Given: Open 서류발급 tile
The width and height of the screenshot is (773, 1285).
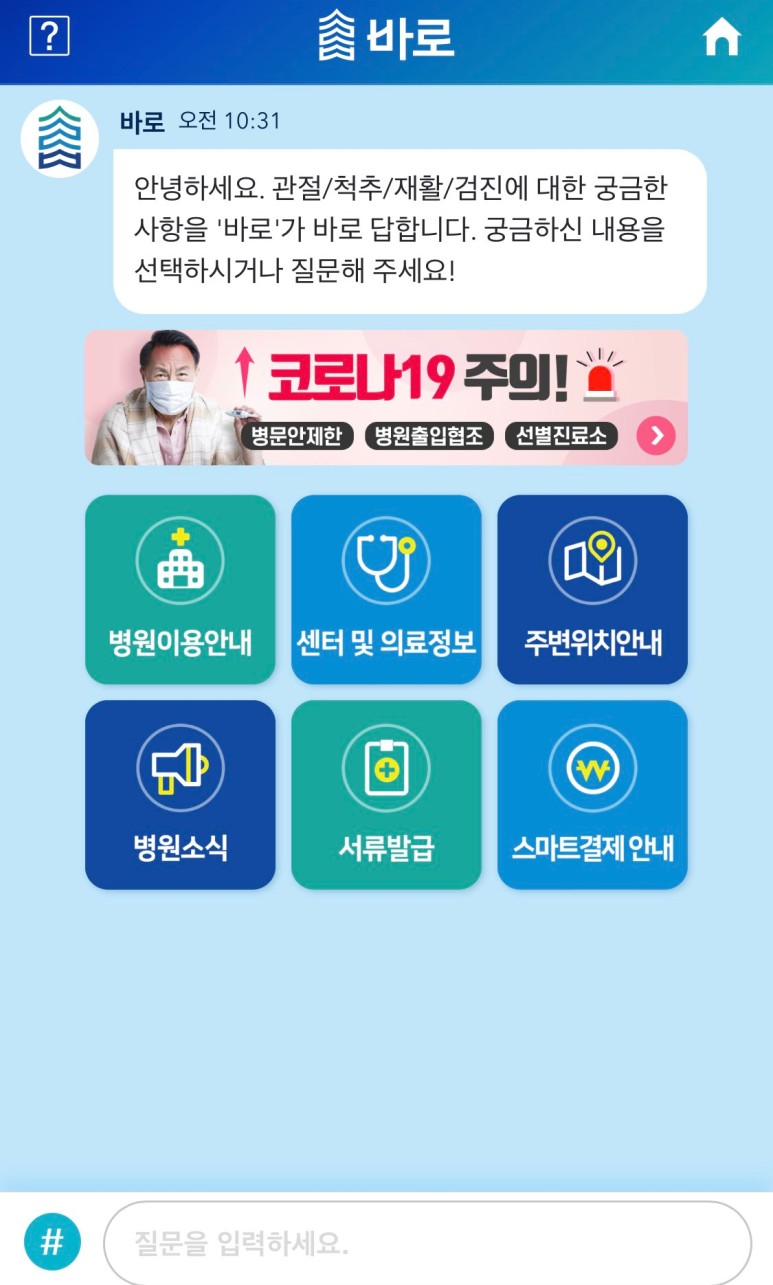Looking at the screenshot, I should coord(386,795).
